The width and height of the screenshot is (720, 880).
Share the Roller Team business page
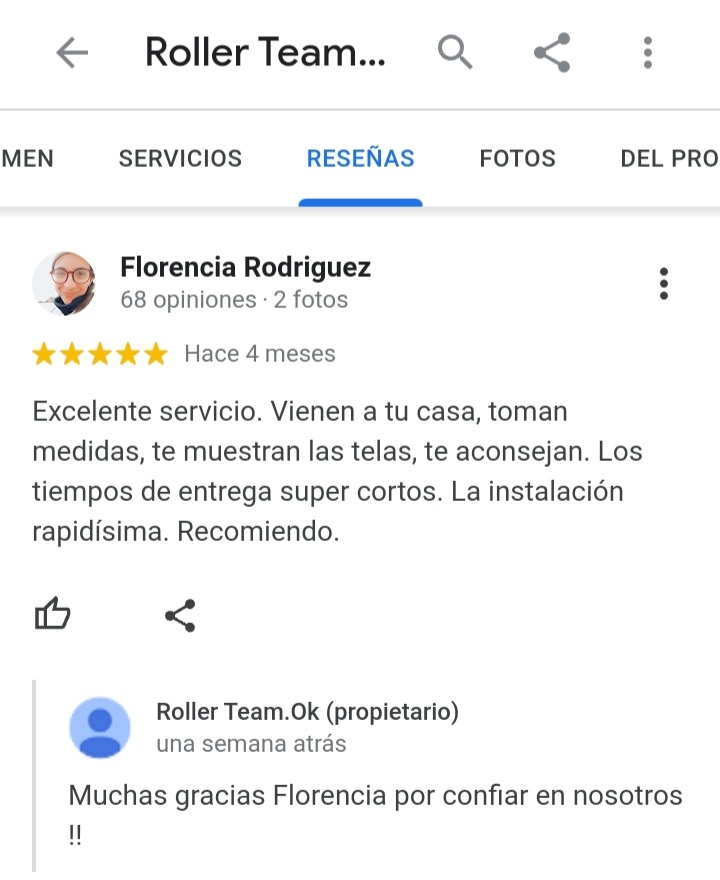tap(552, 52)
